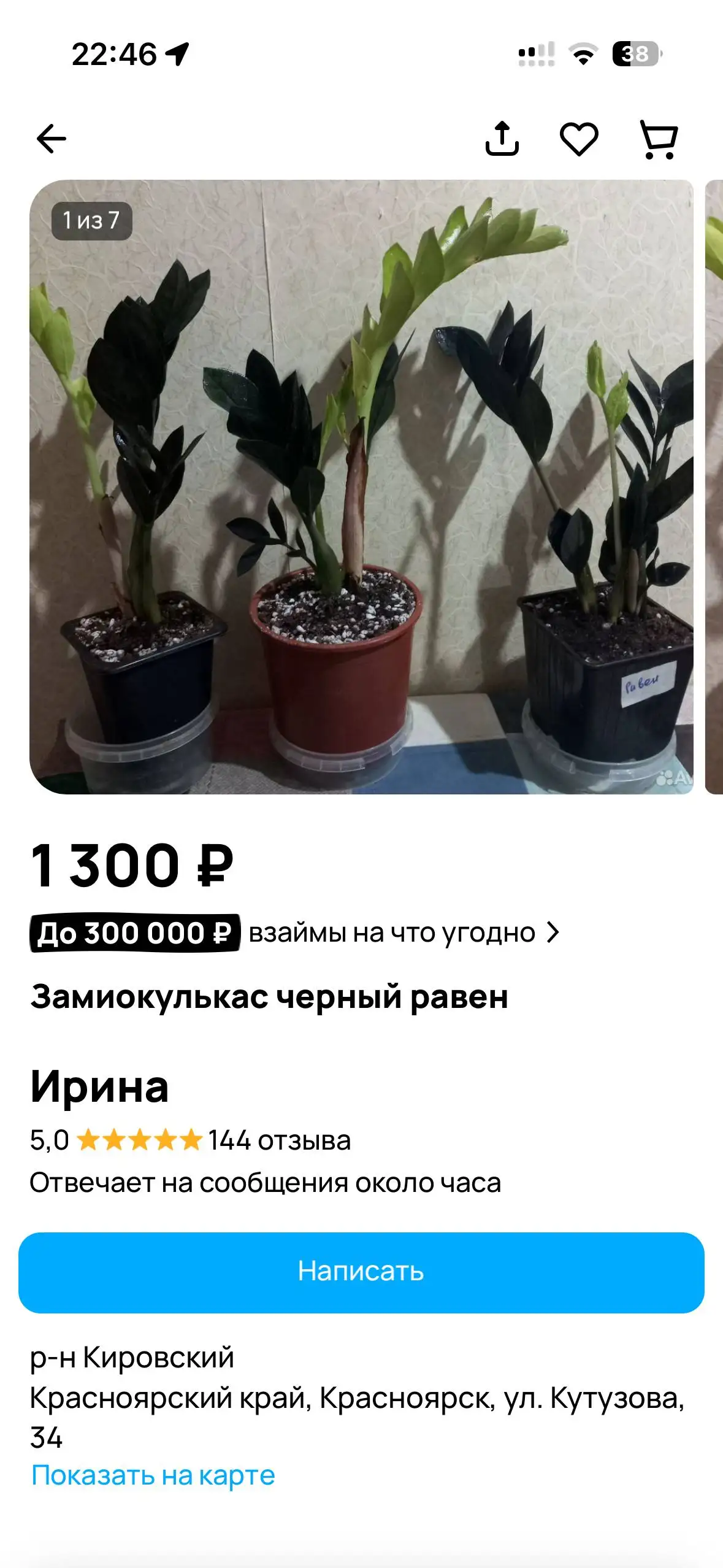The height and width of the screenshot is (1568, 723).
Task: Share this listing via the share icon
Action: pyautogui.click(x=503, y=140)
